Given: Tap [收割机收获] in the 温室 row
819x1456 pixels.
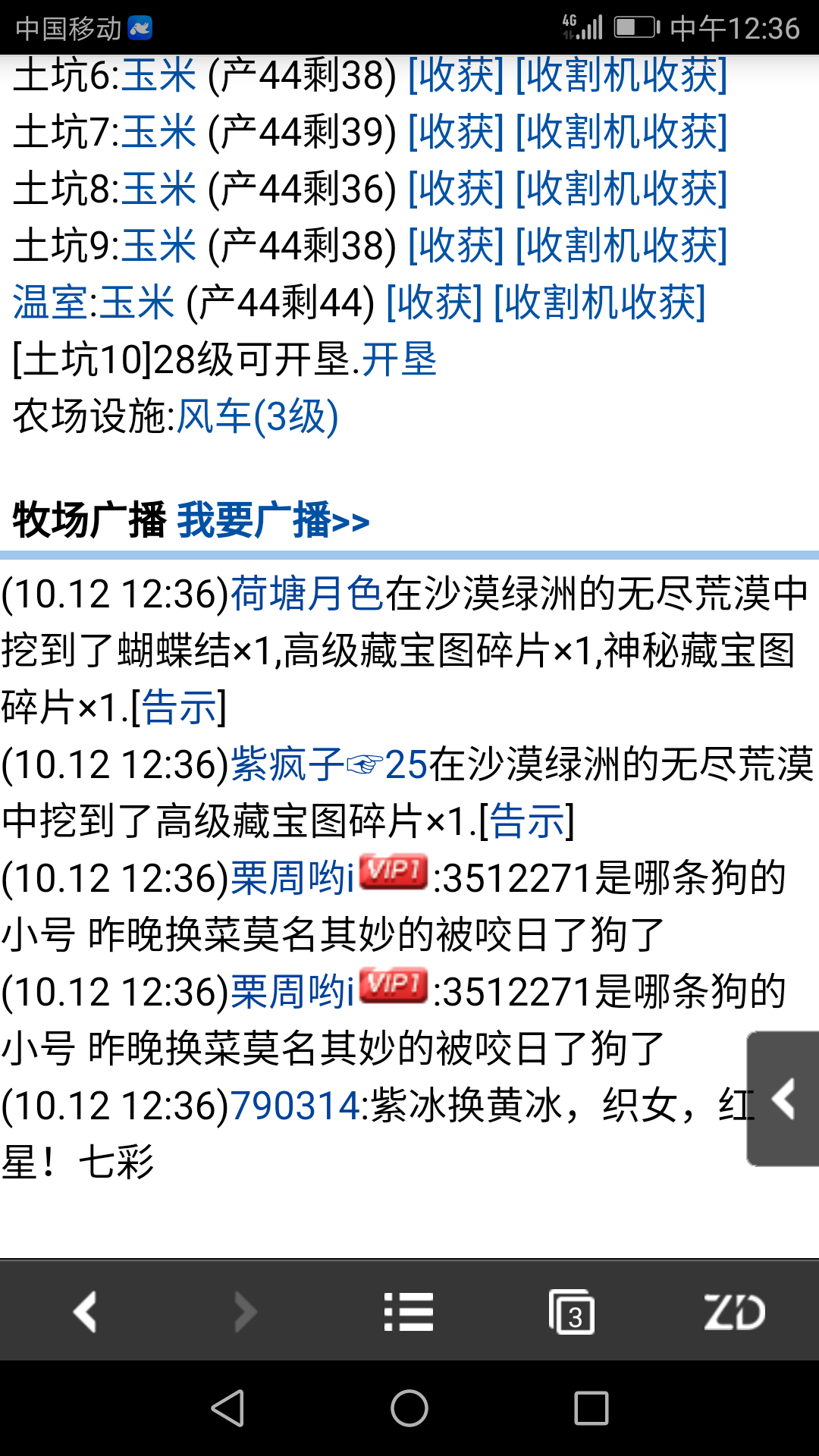Looking at the screenshot, I should point(599,303).
